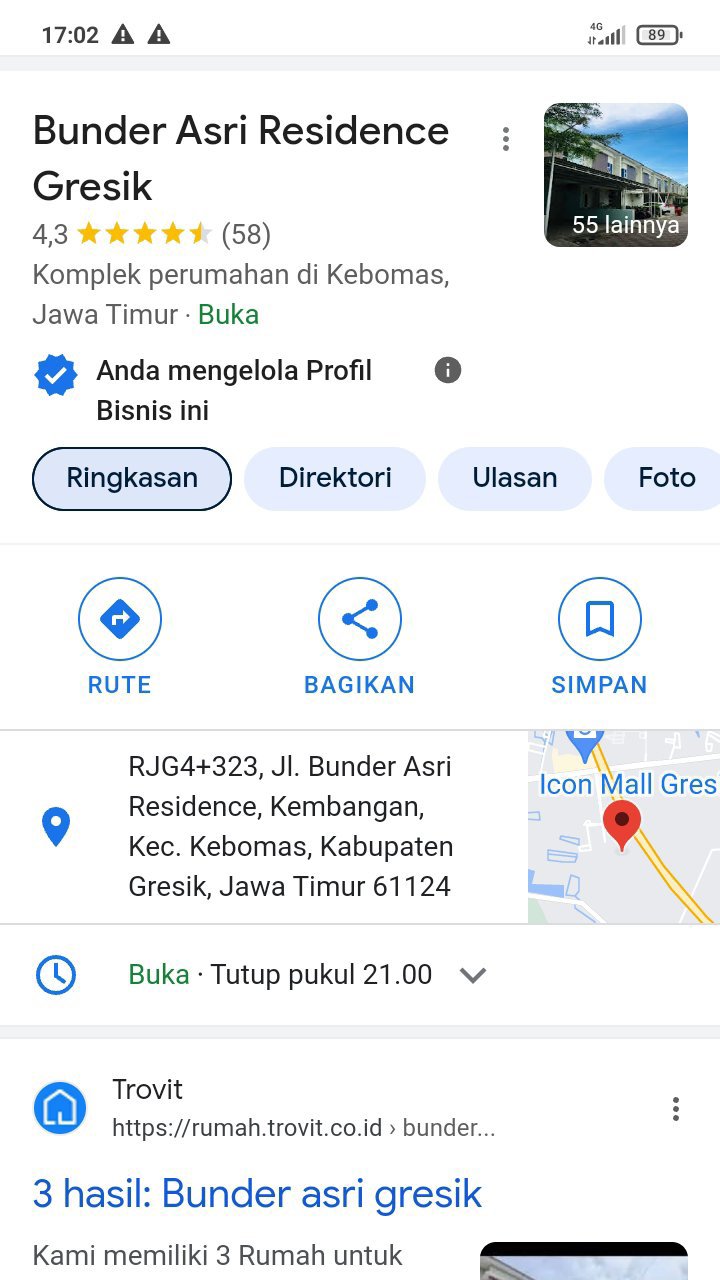Screen dimensions: 720x1280
Task: Open the overflow menu for Trovit result
Action: (676, 1109)
